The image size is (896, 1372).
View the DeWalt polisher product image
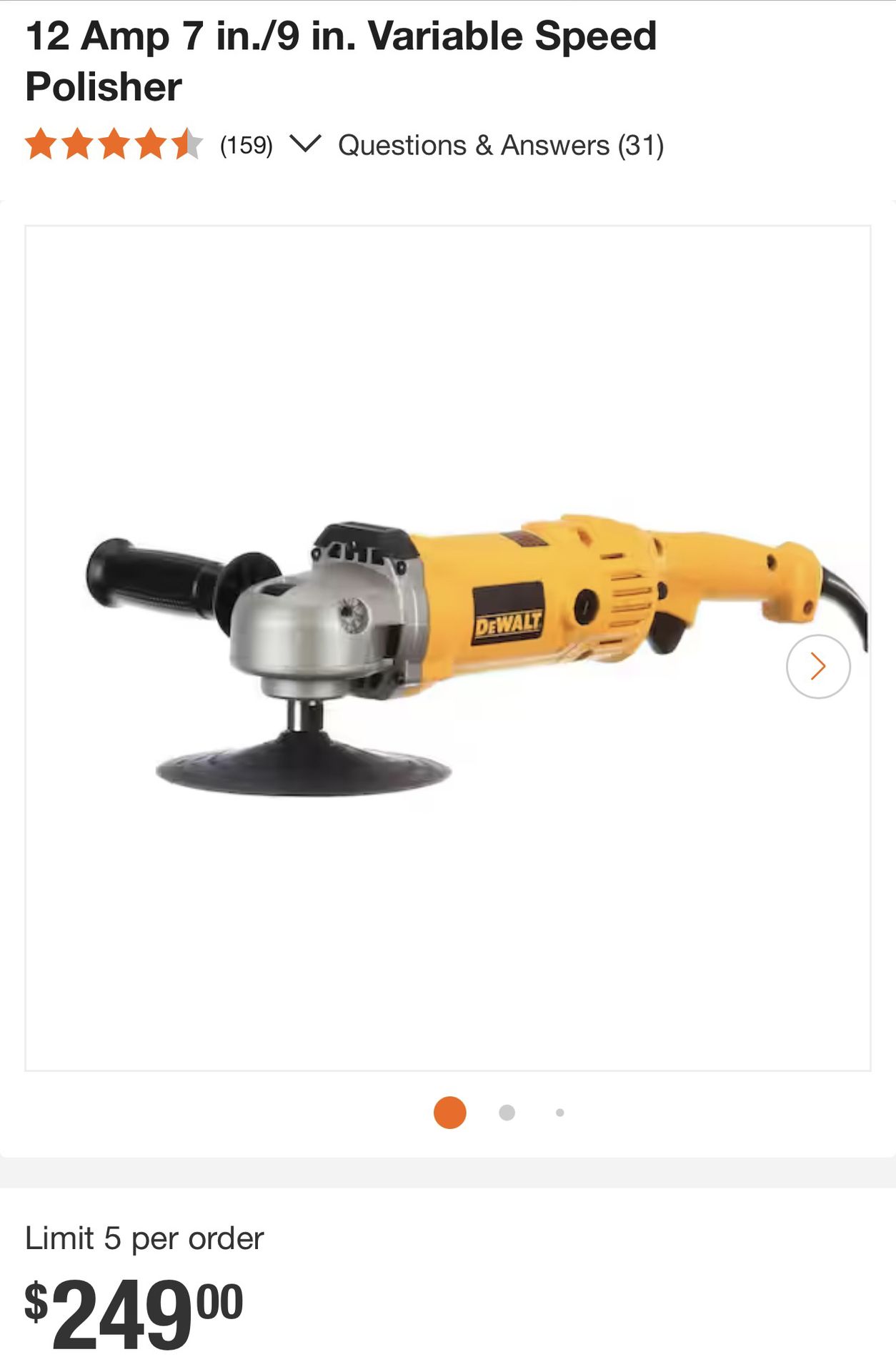[448, 648]
